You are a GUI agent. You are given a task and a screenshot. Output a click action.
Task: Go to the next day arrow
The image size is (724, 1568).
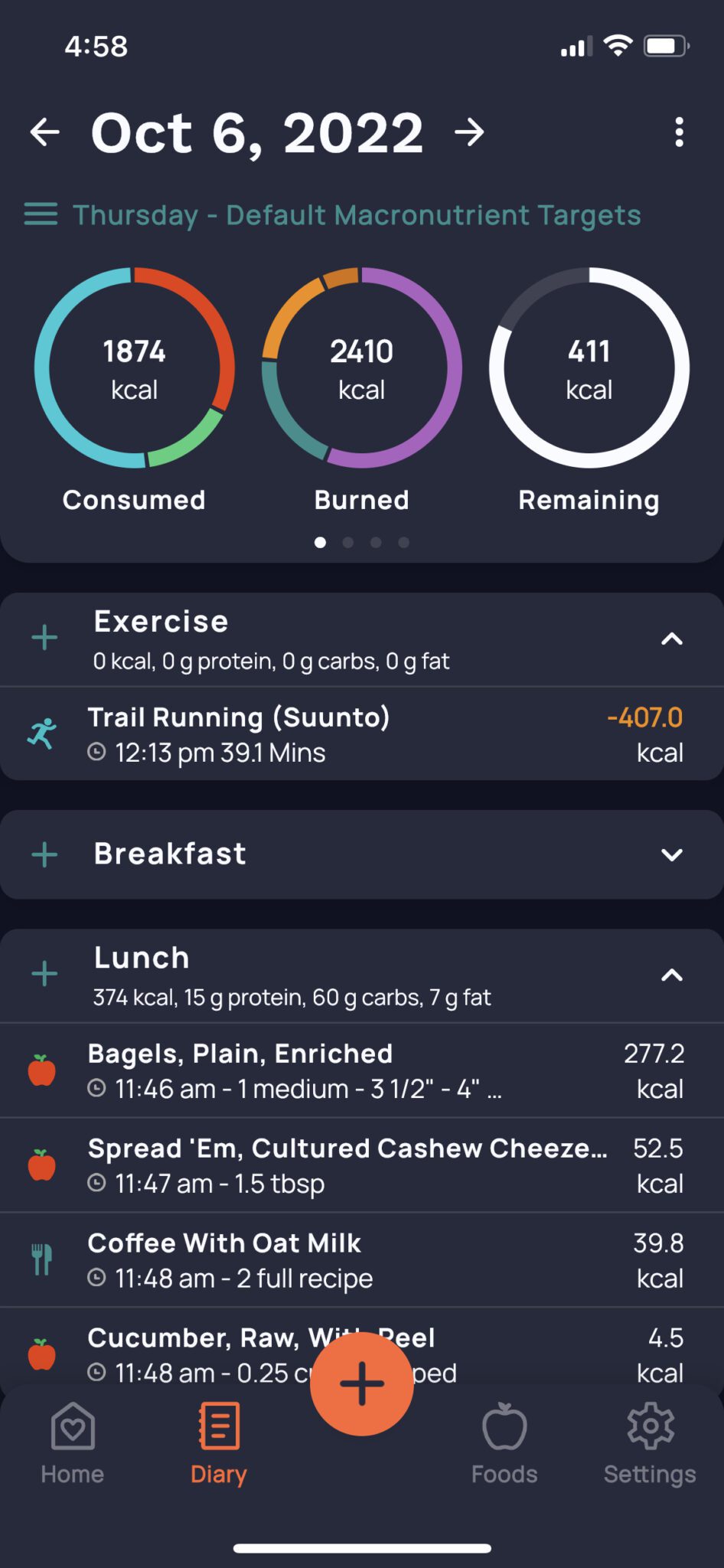point(469,132)
